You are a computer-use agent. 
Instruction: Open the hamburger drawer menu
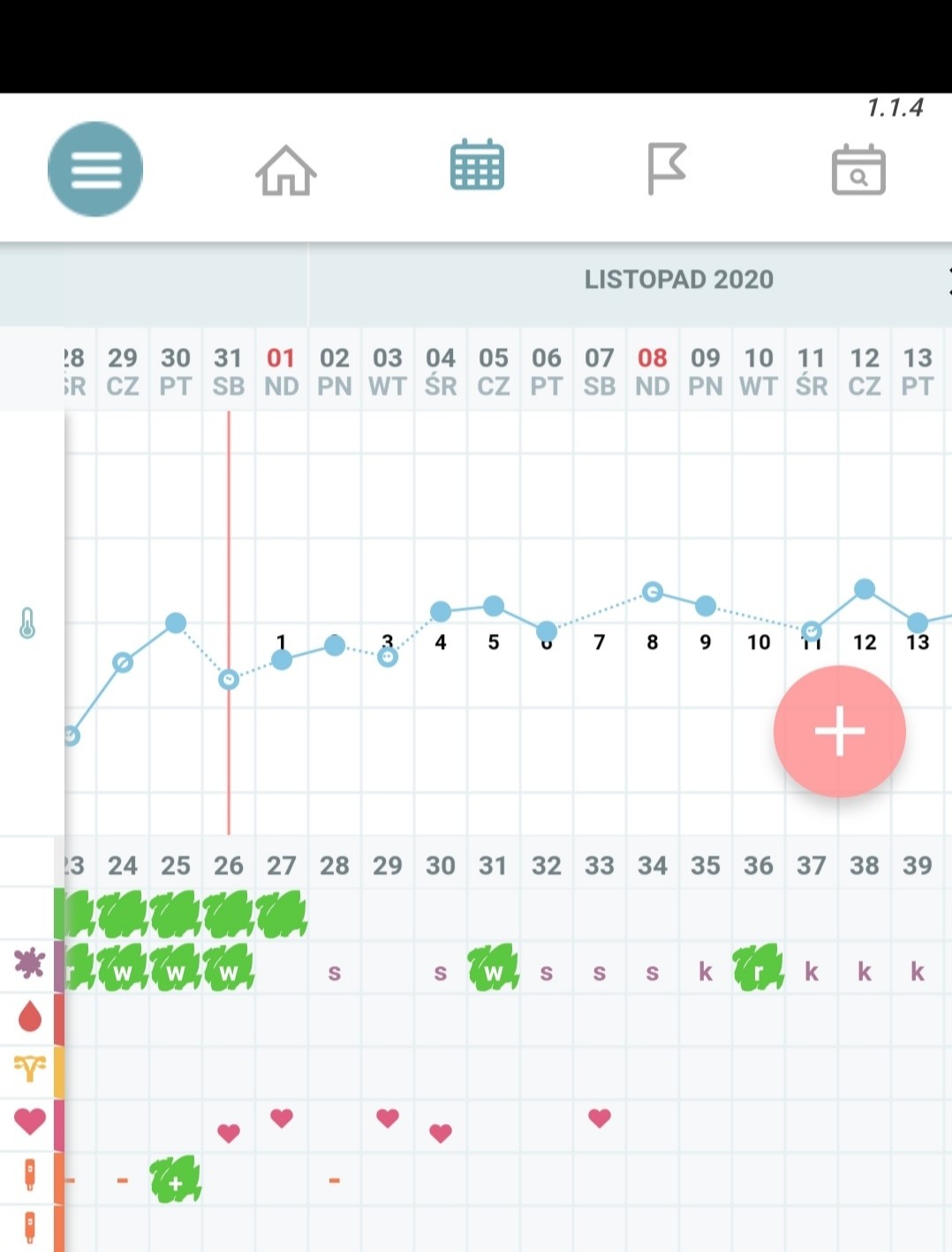[95, 169]
